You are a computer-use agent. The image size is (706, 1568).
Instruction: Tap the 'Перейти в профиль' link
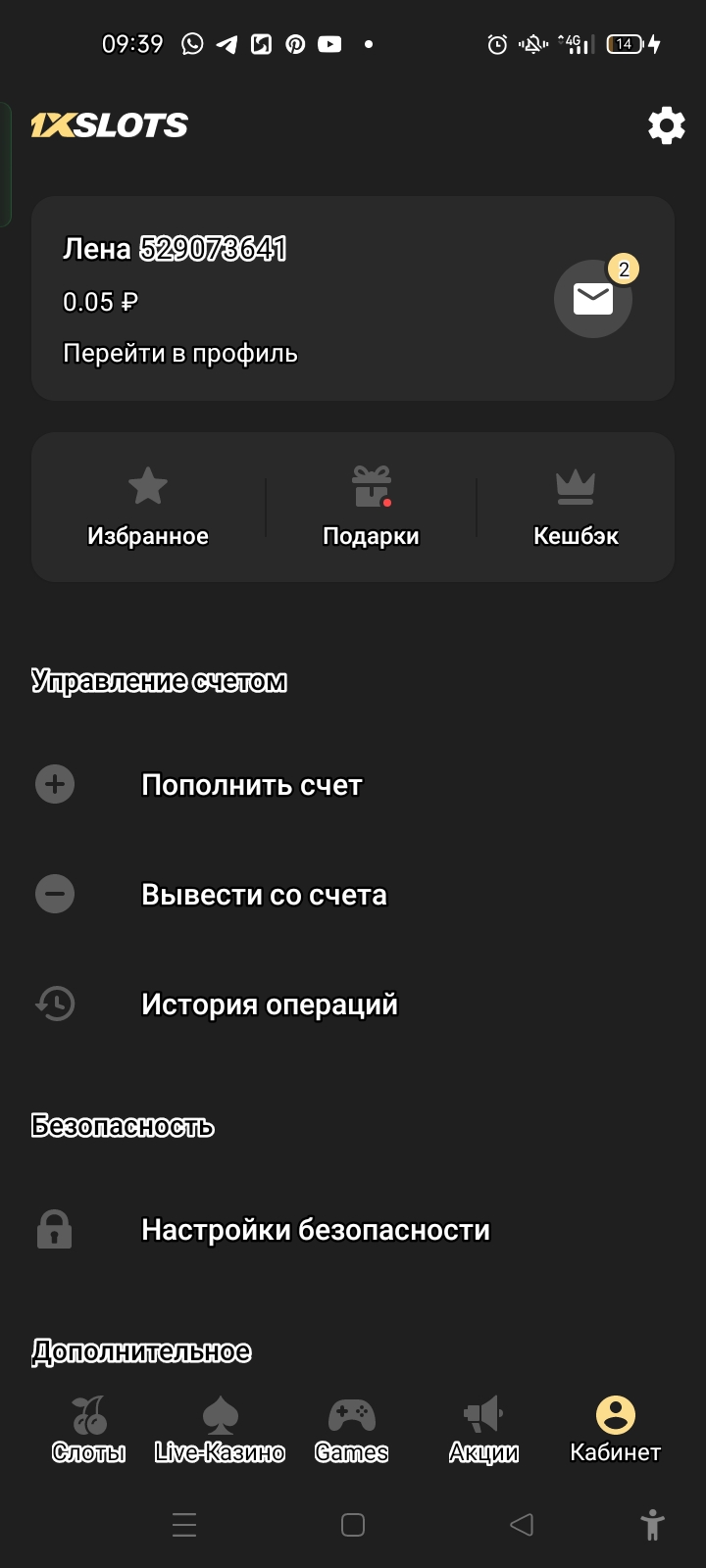coord(180,354)
